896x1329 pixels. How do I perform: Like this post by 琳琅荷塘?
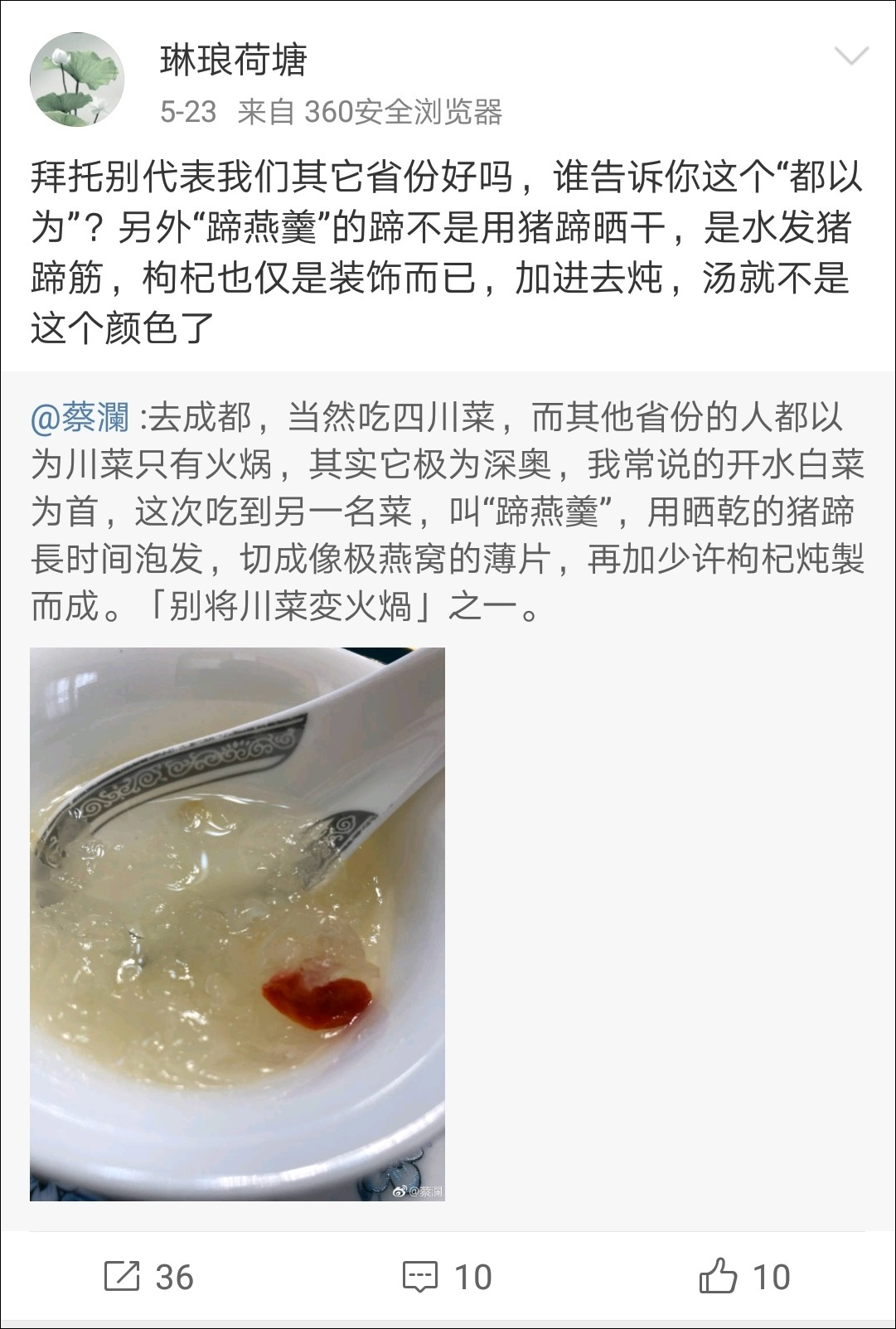pyautogui.click(x=744, y=1277)
